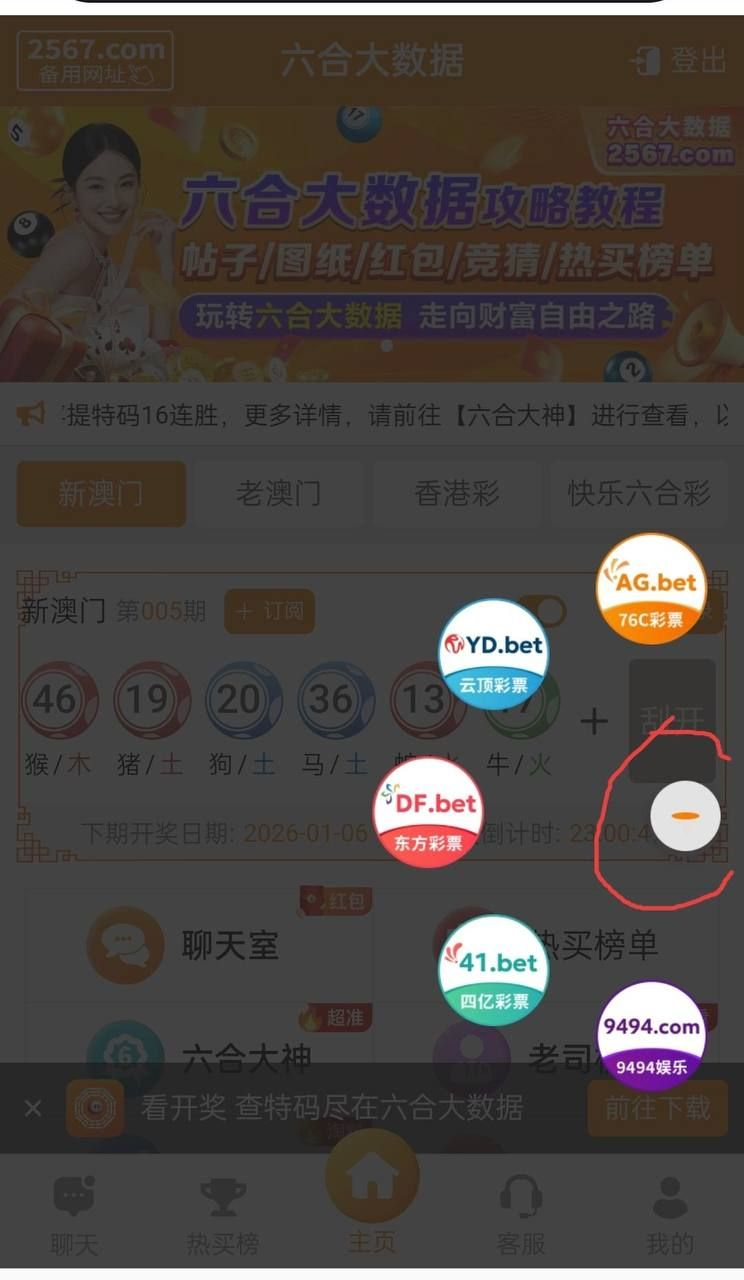This screenshot has width=744, height=1280.
Task: Tap the 登出 logout button
Action: pyautogui.click(x=679, y=61)
